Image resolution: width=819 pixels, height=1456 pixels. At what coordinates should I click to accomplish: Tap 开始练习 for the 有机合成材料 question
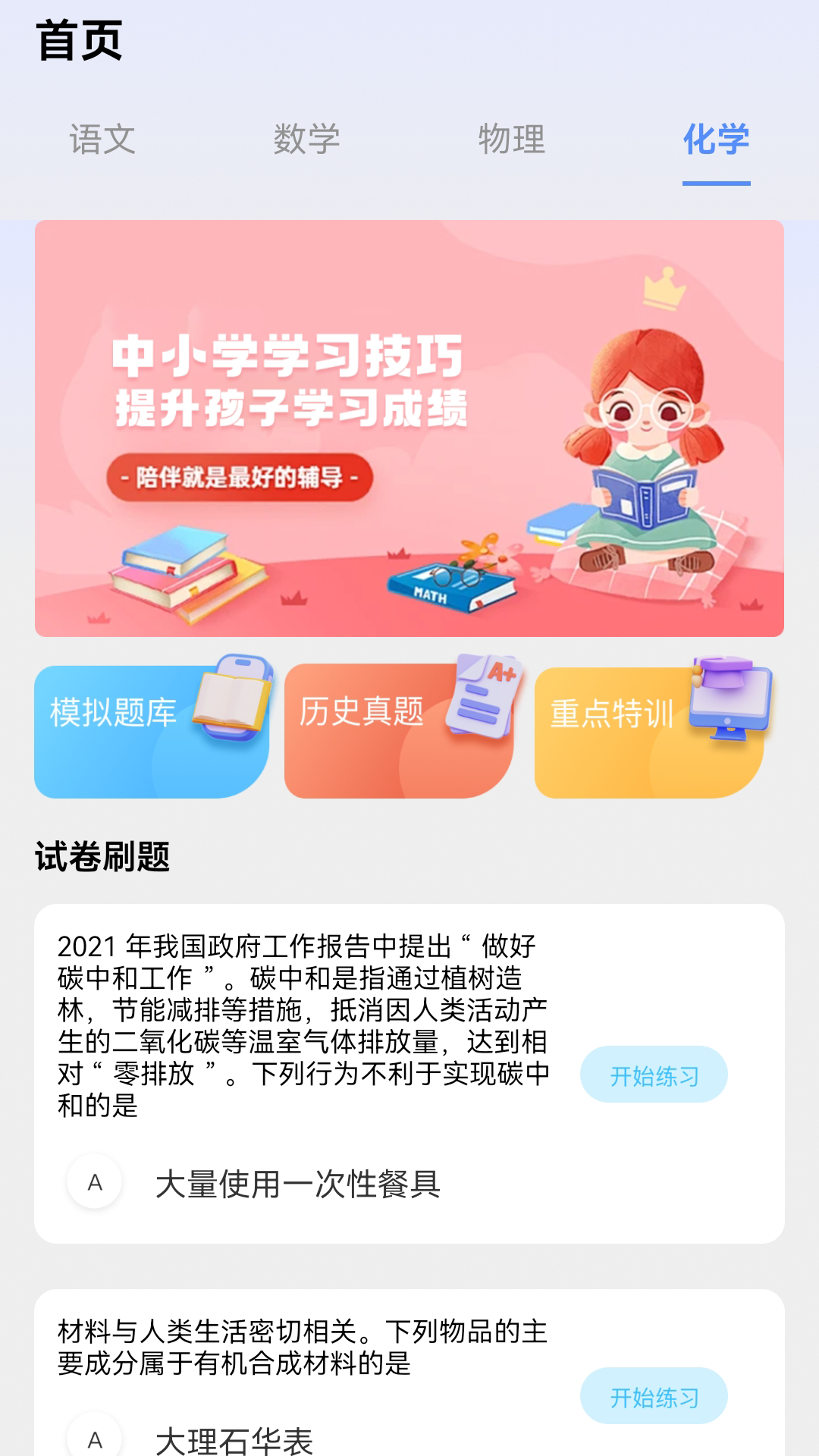654,1396
